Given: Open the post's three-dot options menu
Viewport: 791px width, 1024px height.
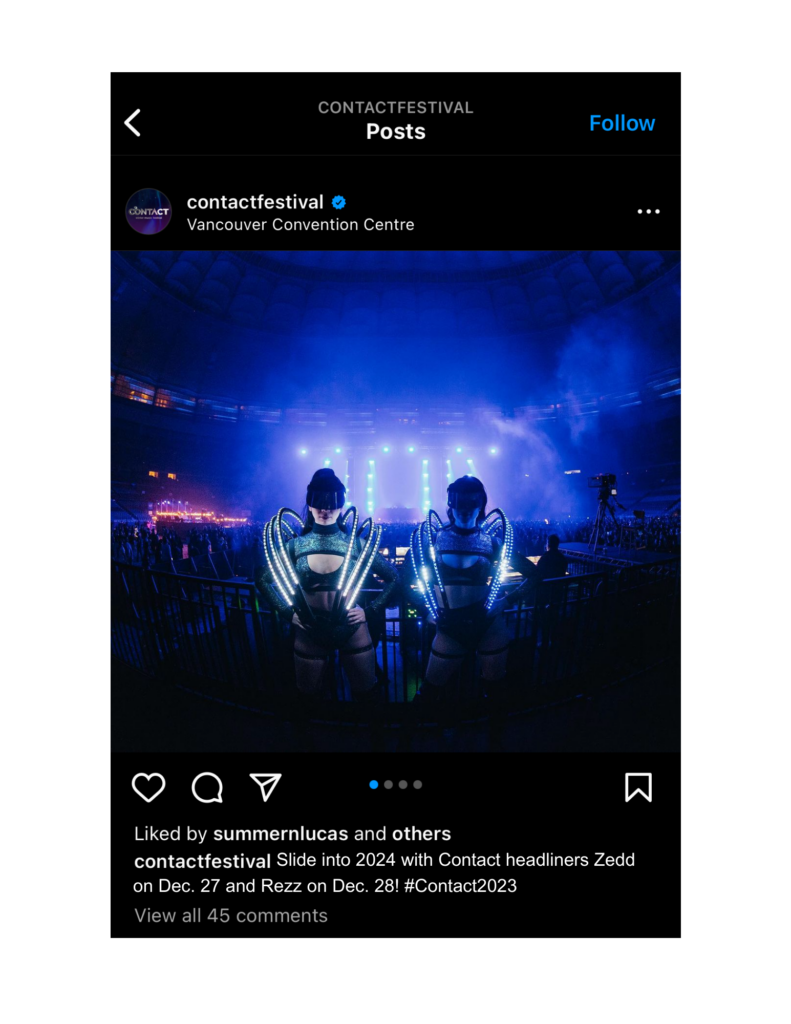Looking at the screenshot, I should point(648,212).
